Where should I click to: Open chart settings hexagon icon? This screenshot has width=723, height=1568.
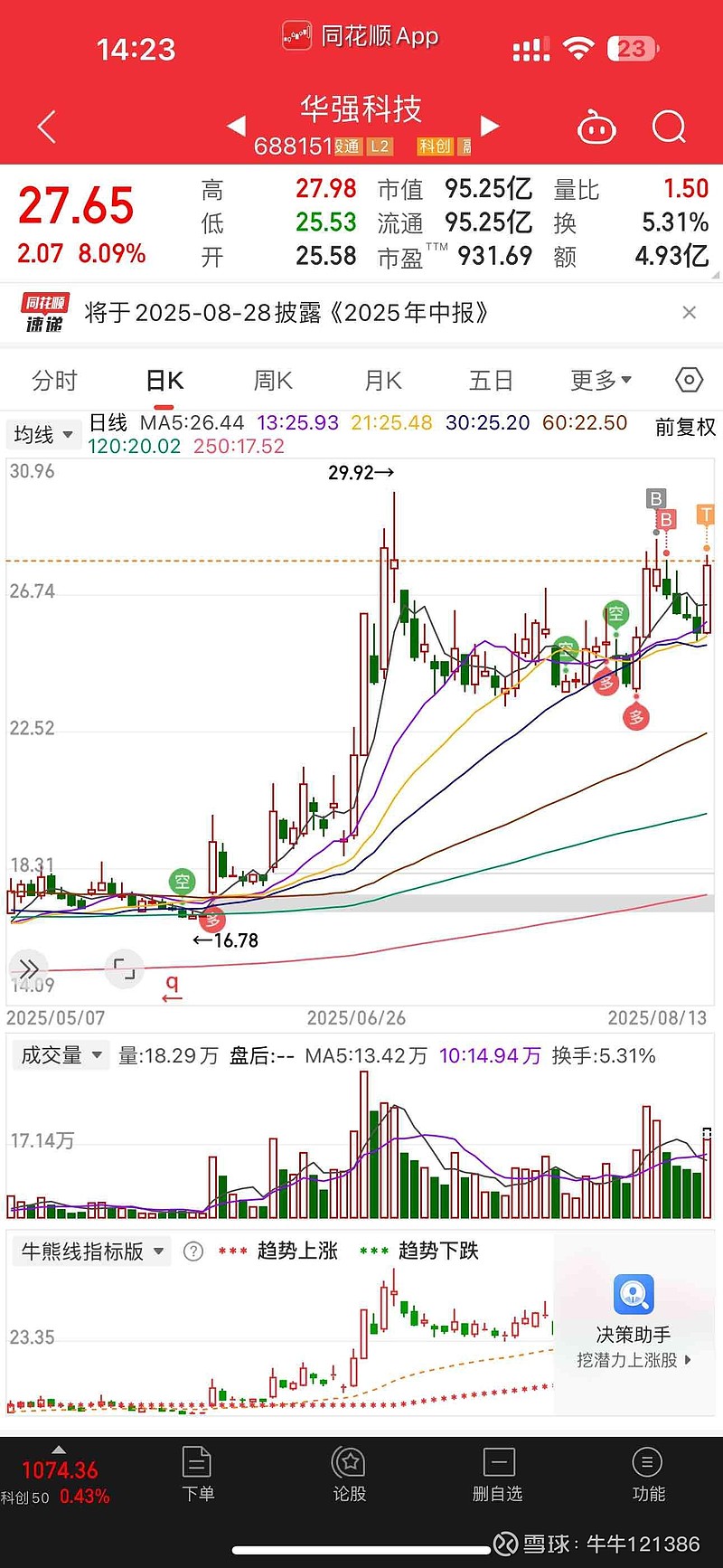[689, 380]
